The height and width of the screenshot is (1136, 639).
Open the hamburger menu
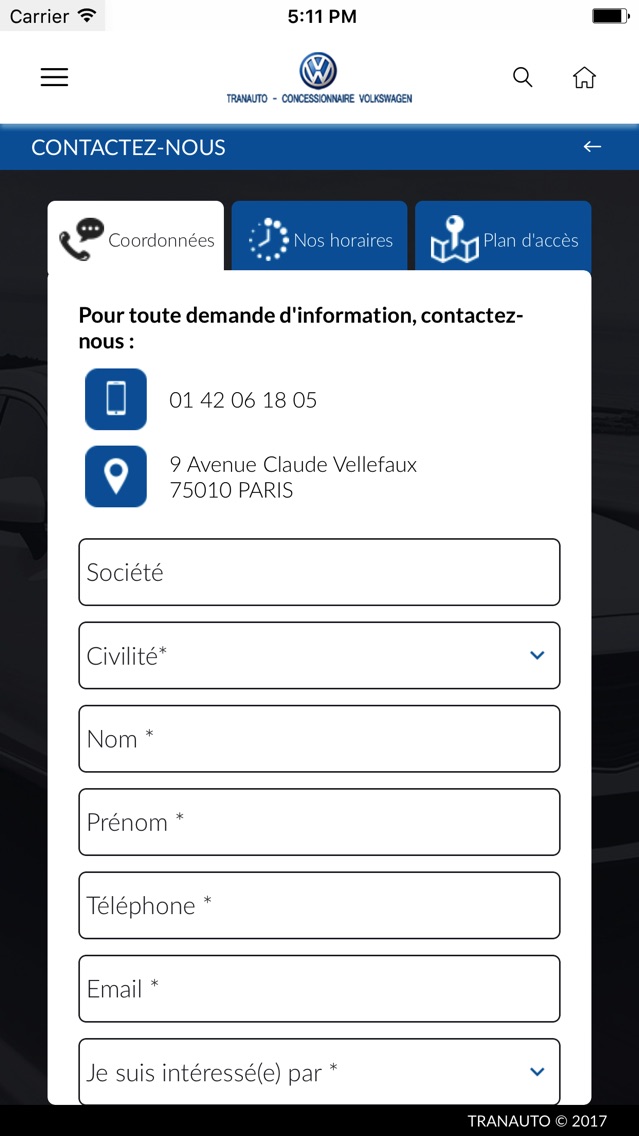54,77
